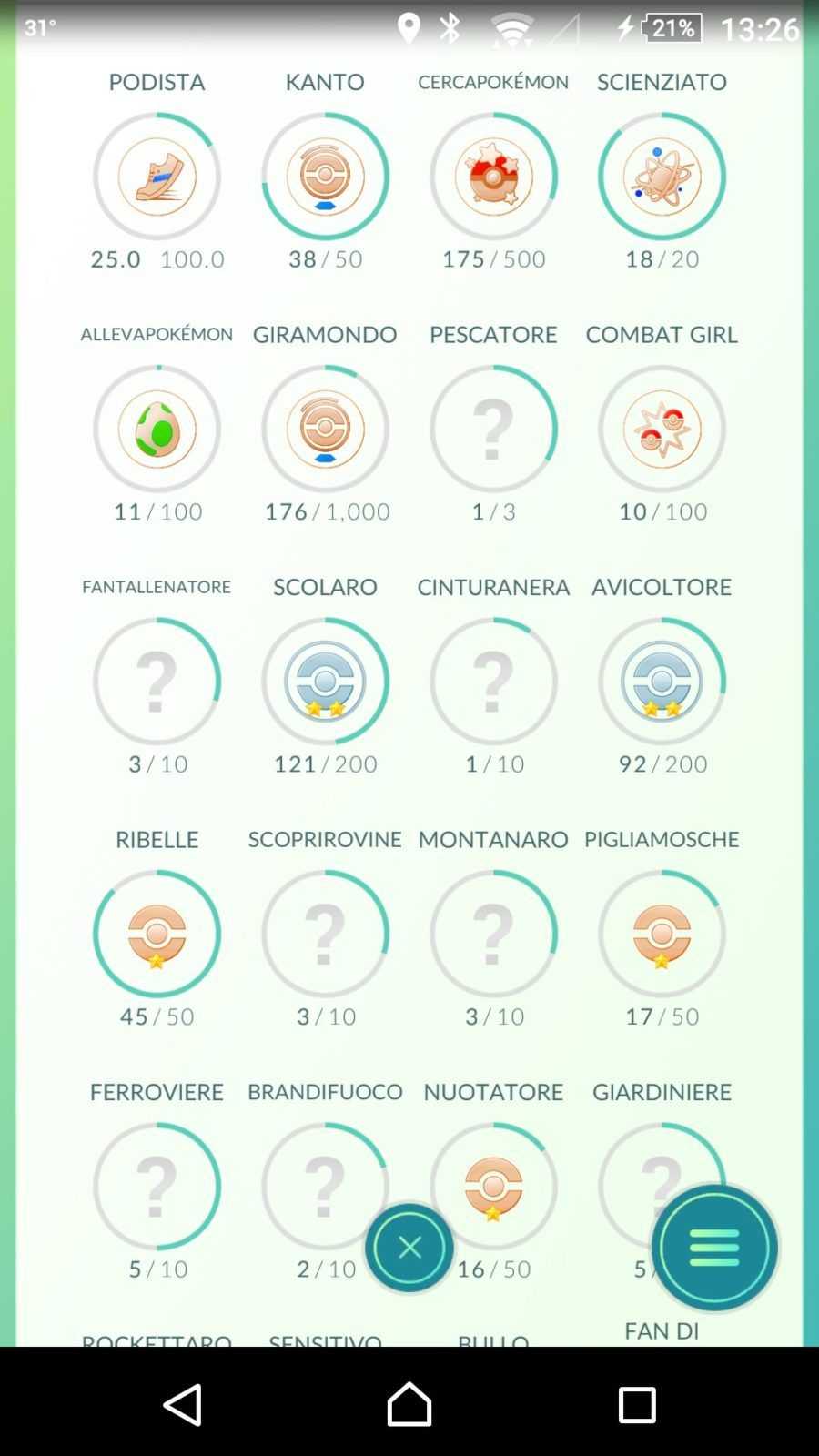Image resolution: width=819 pixels, height=1456 pixels.
Task: Open the Scienziato medal
Action: [x=662, y=177]
